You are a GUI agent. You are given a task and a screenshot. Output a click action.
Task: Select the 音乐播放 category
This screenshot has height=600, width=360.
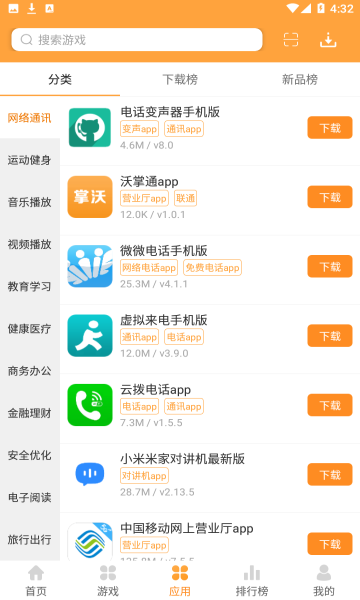click(x=30, y=202)
